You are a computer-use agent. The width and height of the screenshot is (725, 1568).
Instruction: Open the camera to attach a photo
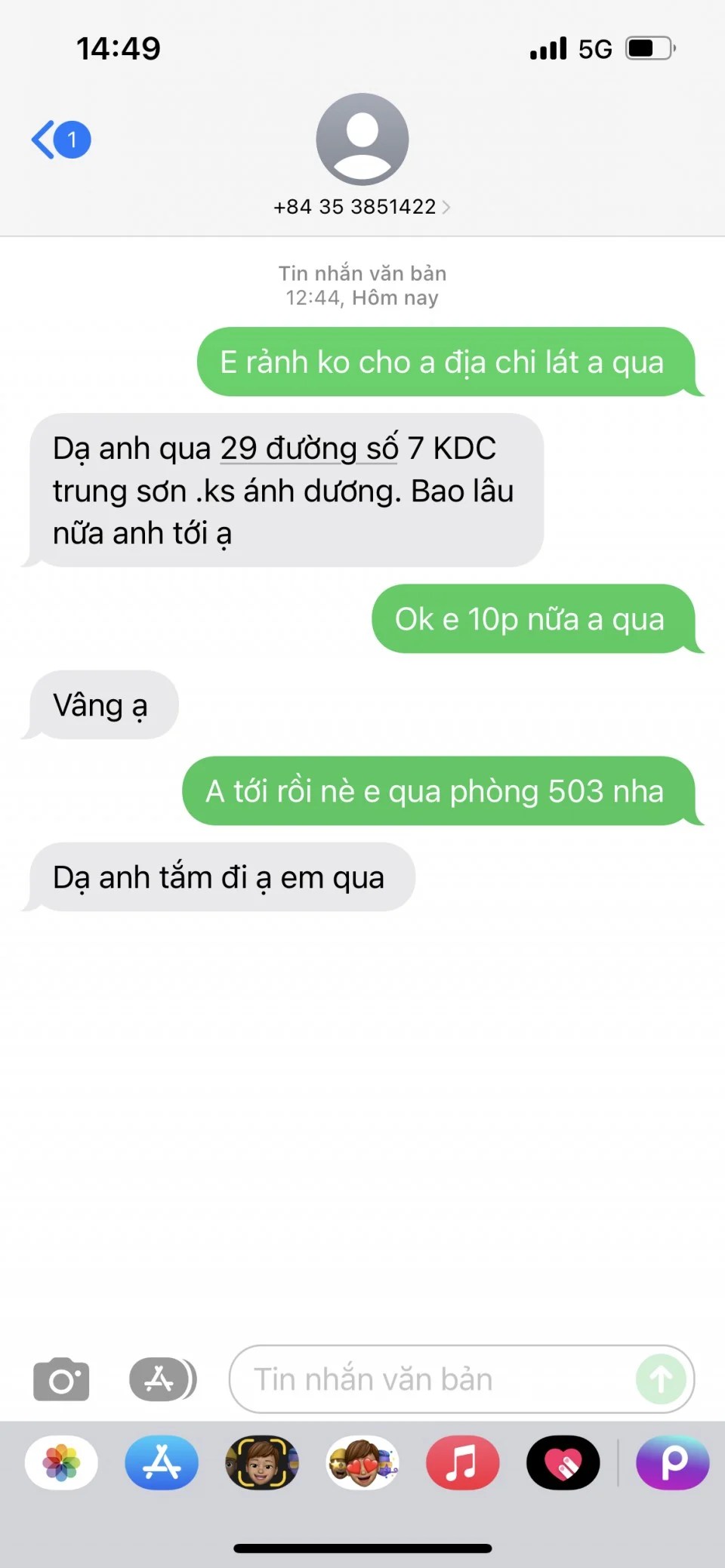[61, 1379]
